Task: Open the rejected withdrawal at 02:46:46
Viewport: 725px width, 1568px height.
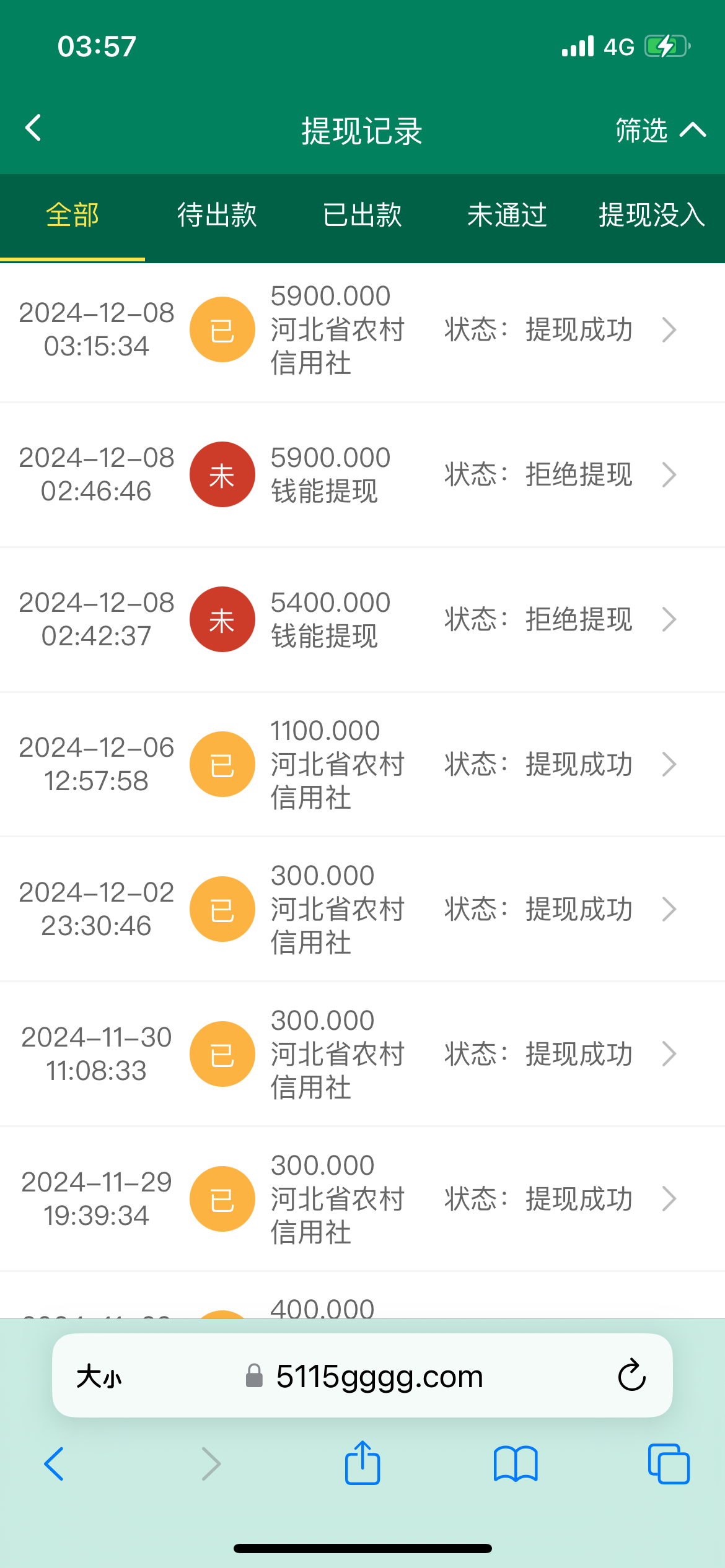Action: 362,475
